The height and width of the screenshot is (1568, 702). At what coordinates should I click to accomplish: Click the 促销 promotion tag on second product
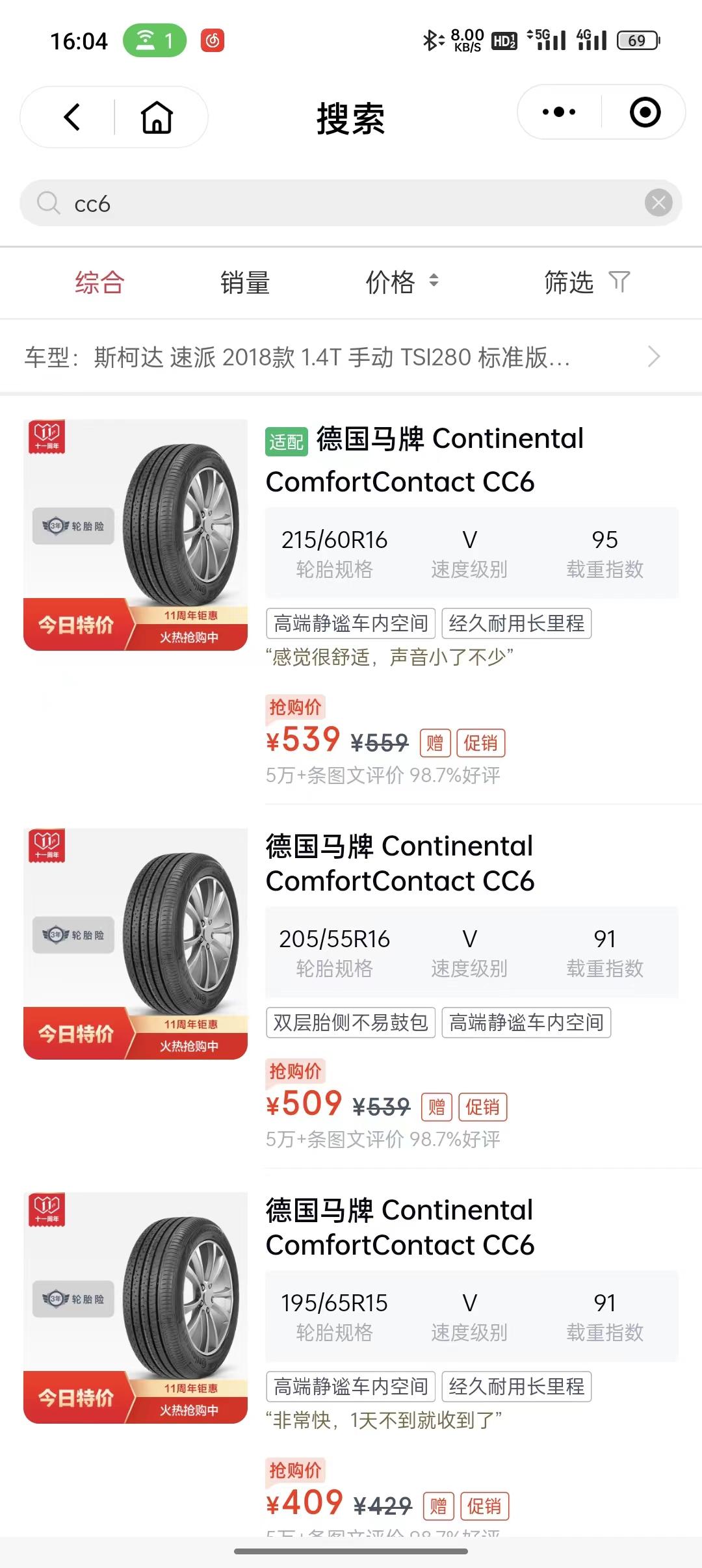point(482,1106)
